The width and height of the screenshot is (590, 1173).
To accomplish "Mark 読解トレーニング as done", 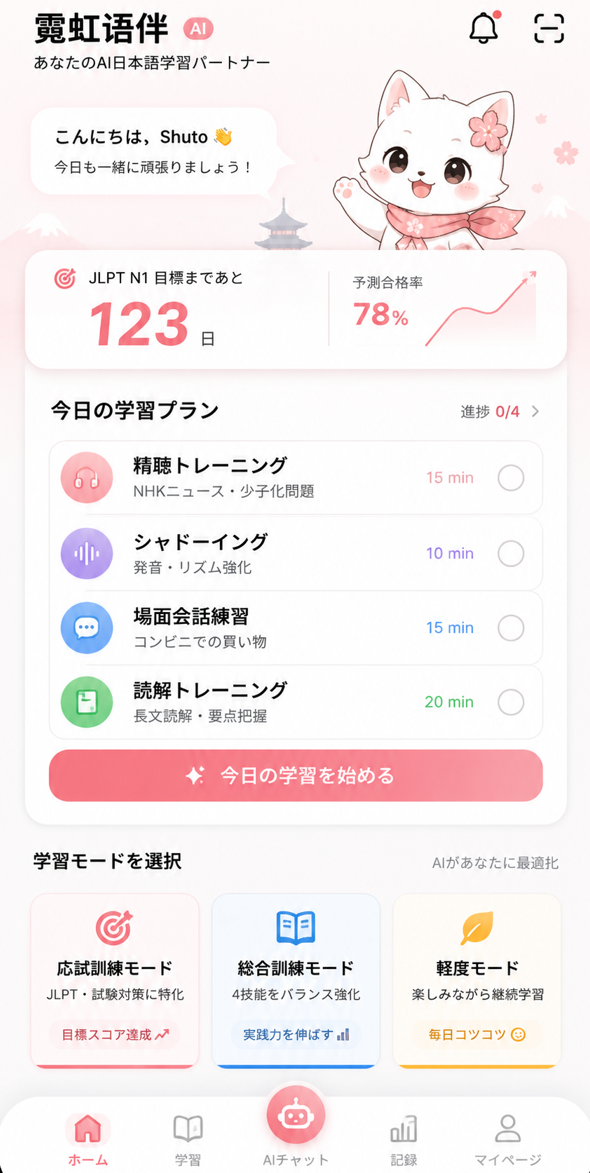I will [x=511, y=702].
